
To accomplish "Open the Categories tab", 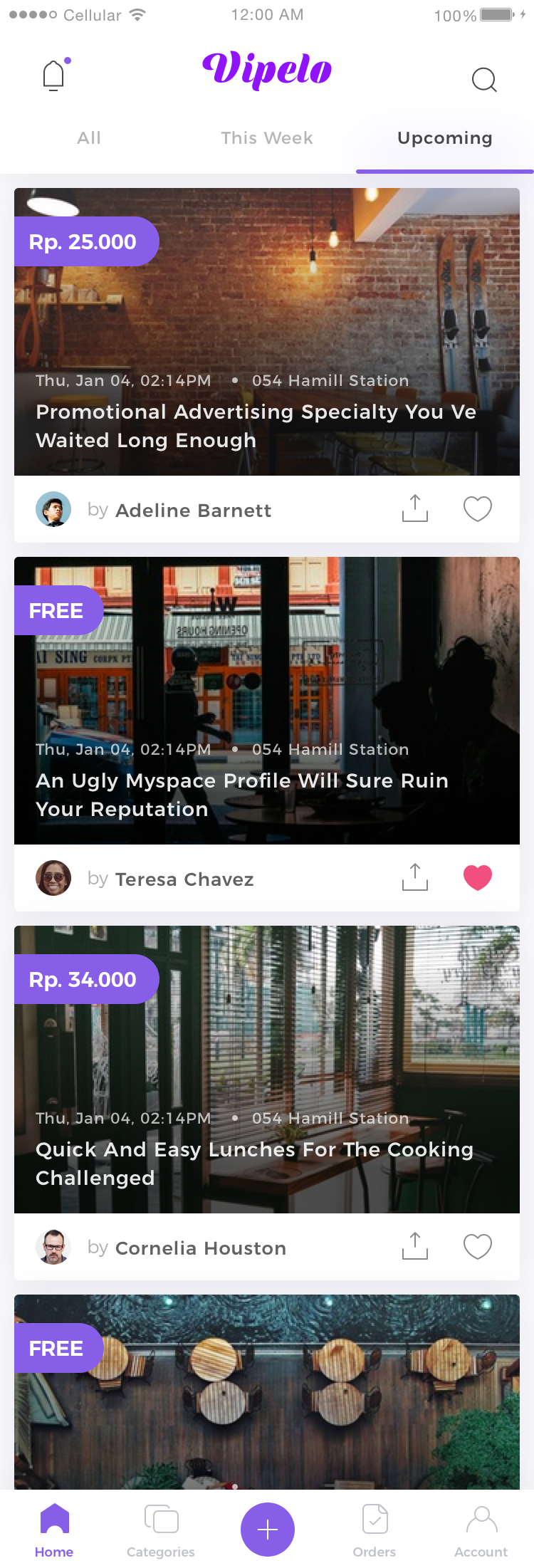I will [x=161, y=1530].
